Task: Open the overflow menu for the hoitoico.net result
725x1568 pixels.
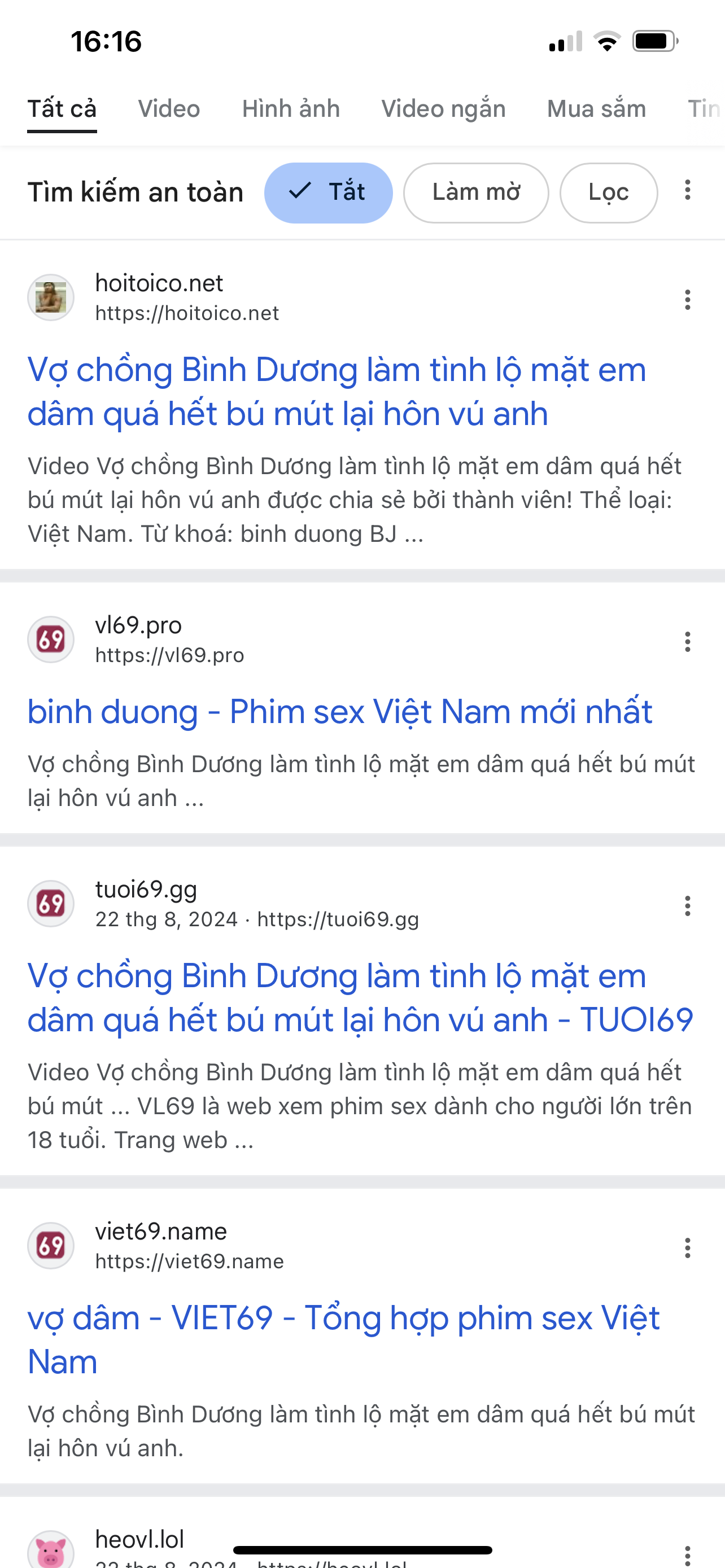Action: click(x=687, y=300)
